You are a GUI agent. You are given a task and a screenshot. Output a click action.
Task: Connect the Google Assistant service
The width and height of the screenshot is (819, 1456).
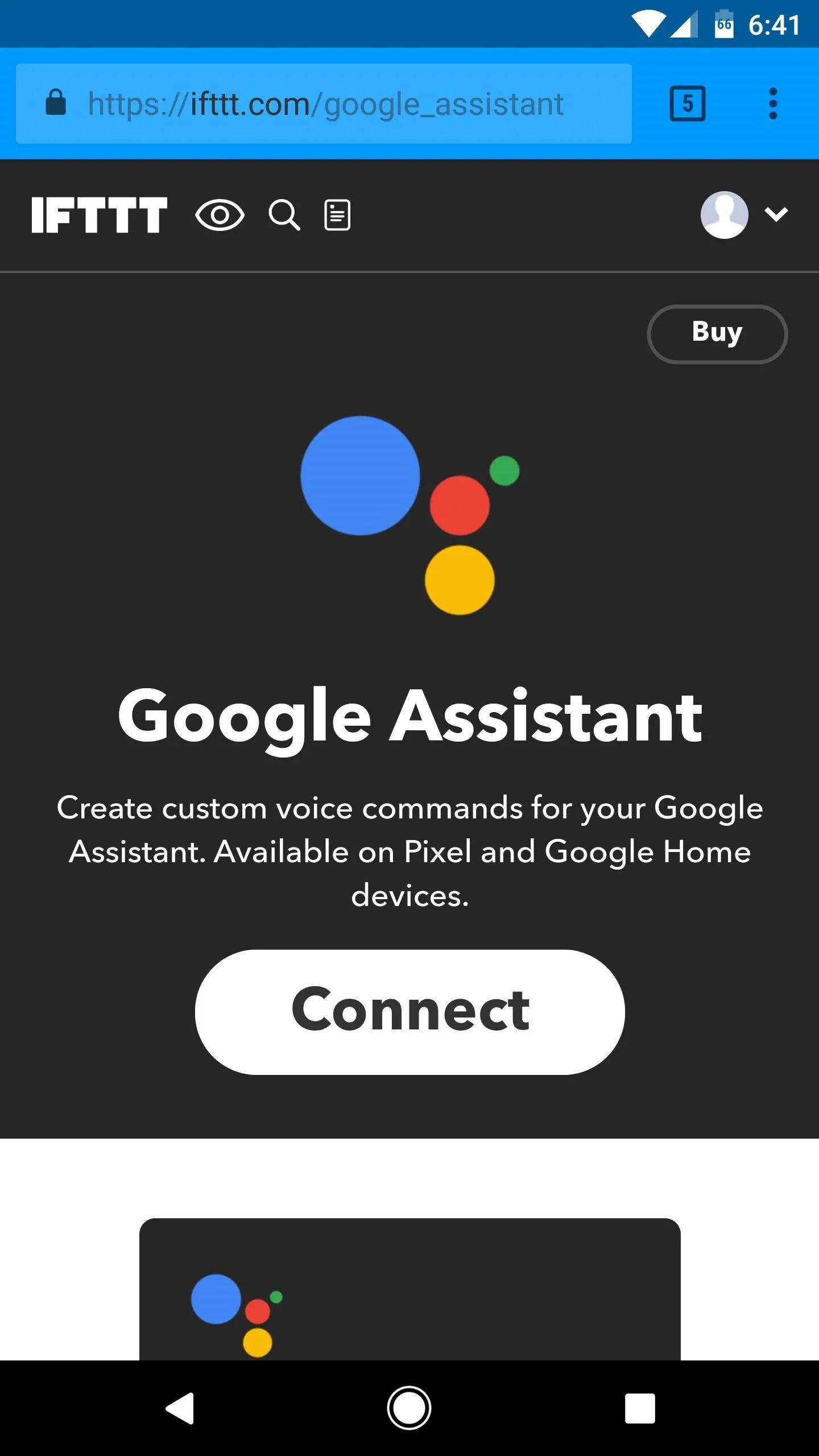point(409,1012)
